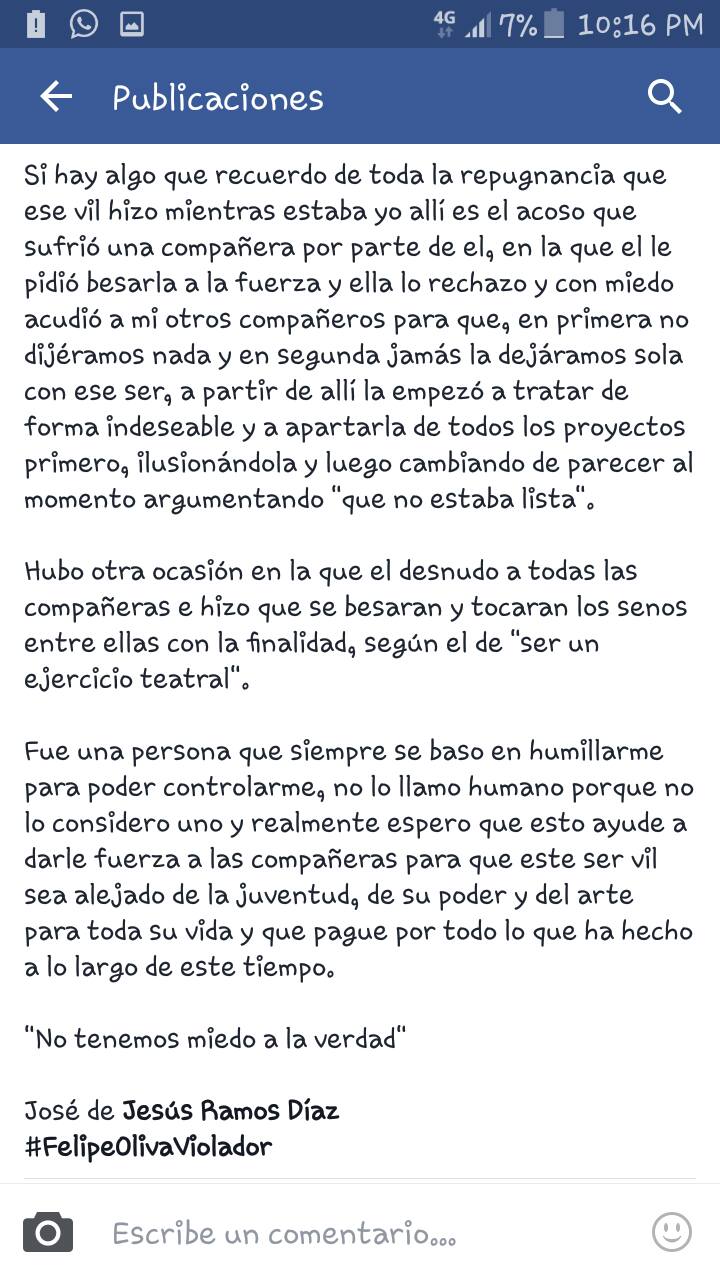Open the emoji smiley picker
This screenshot has width=720, height=1280.
(x=672, y=1232)
